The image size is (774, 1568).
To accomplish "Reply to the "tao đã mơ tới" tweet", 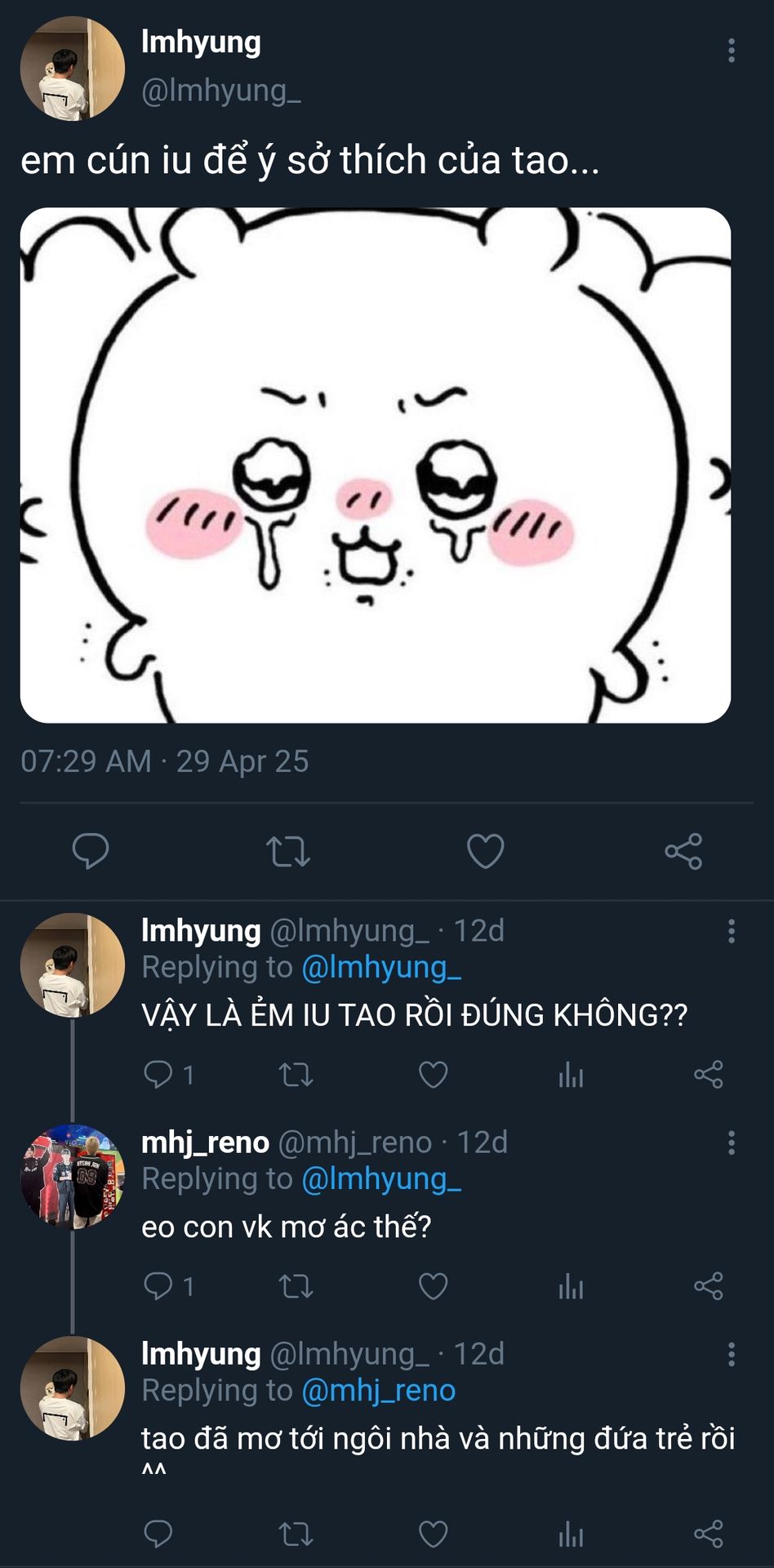I will click(x=158, y=1535).
